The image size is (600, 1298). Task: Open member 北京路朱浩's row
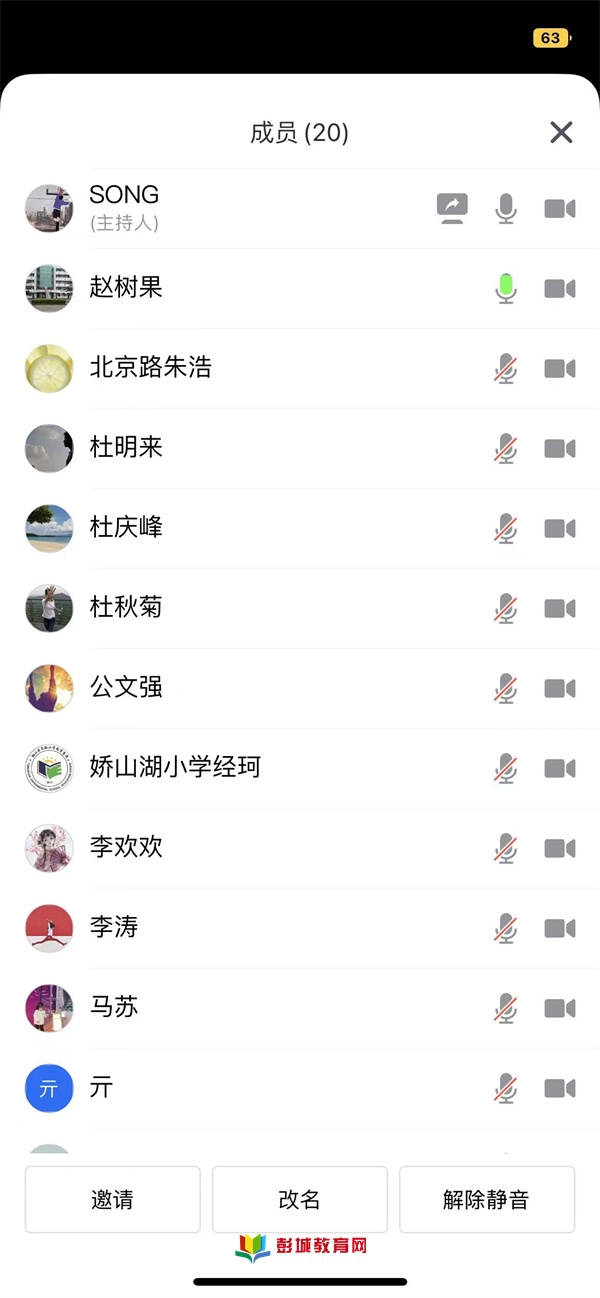pyautogui.click(x=300, y=368)
